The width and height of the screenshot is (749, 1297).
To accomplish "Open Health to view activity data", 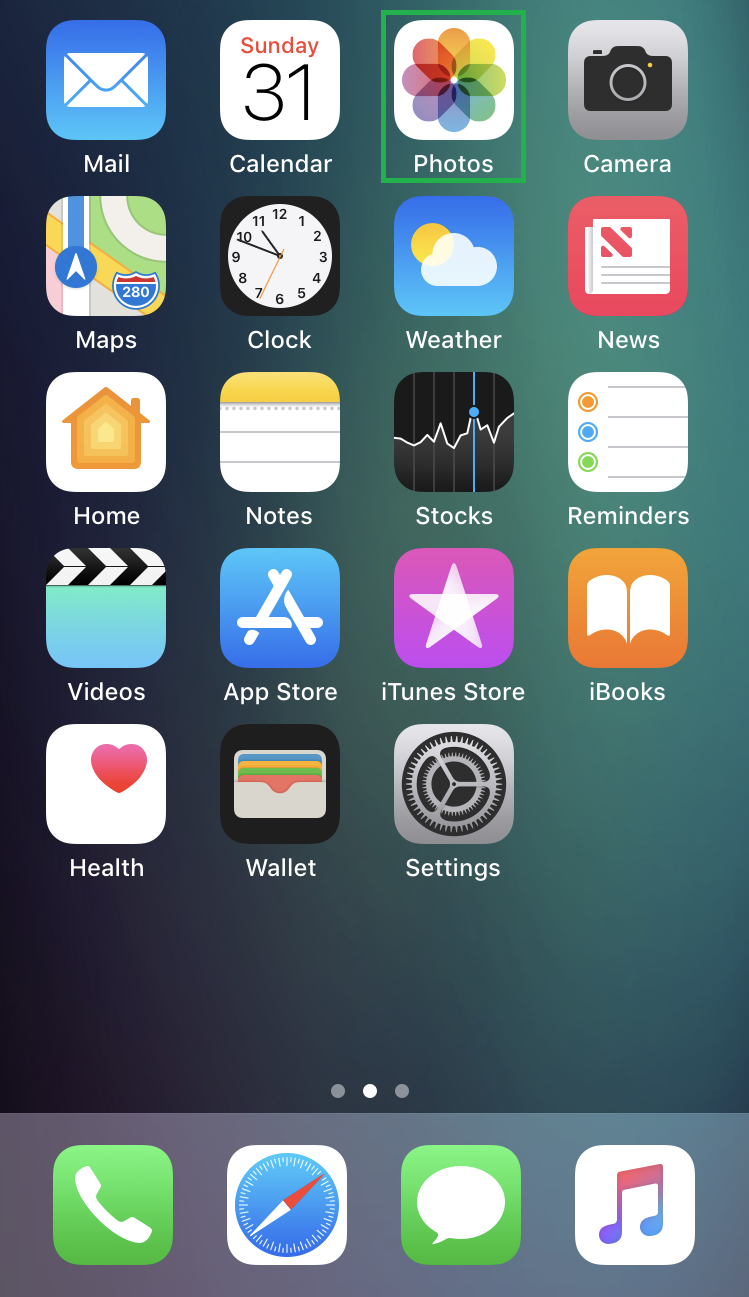I will (106, 784).
